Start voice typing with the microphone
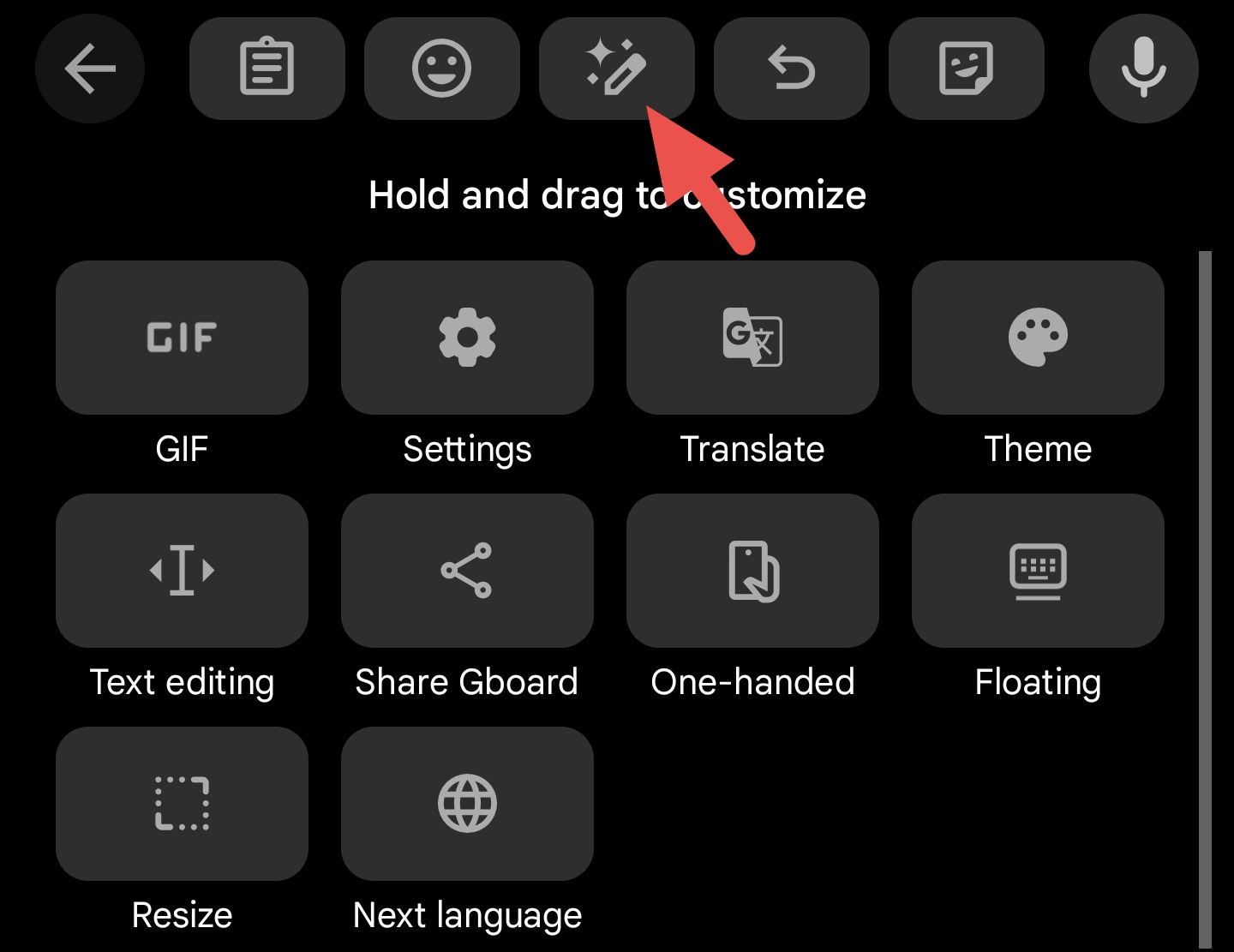Viewport: 1234px width, 952px height. 1143,69
